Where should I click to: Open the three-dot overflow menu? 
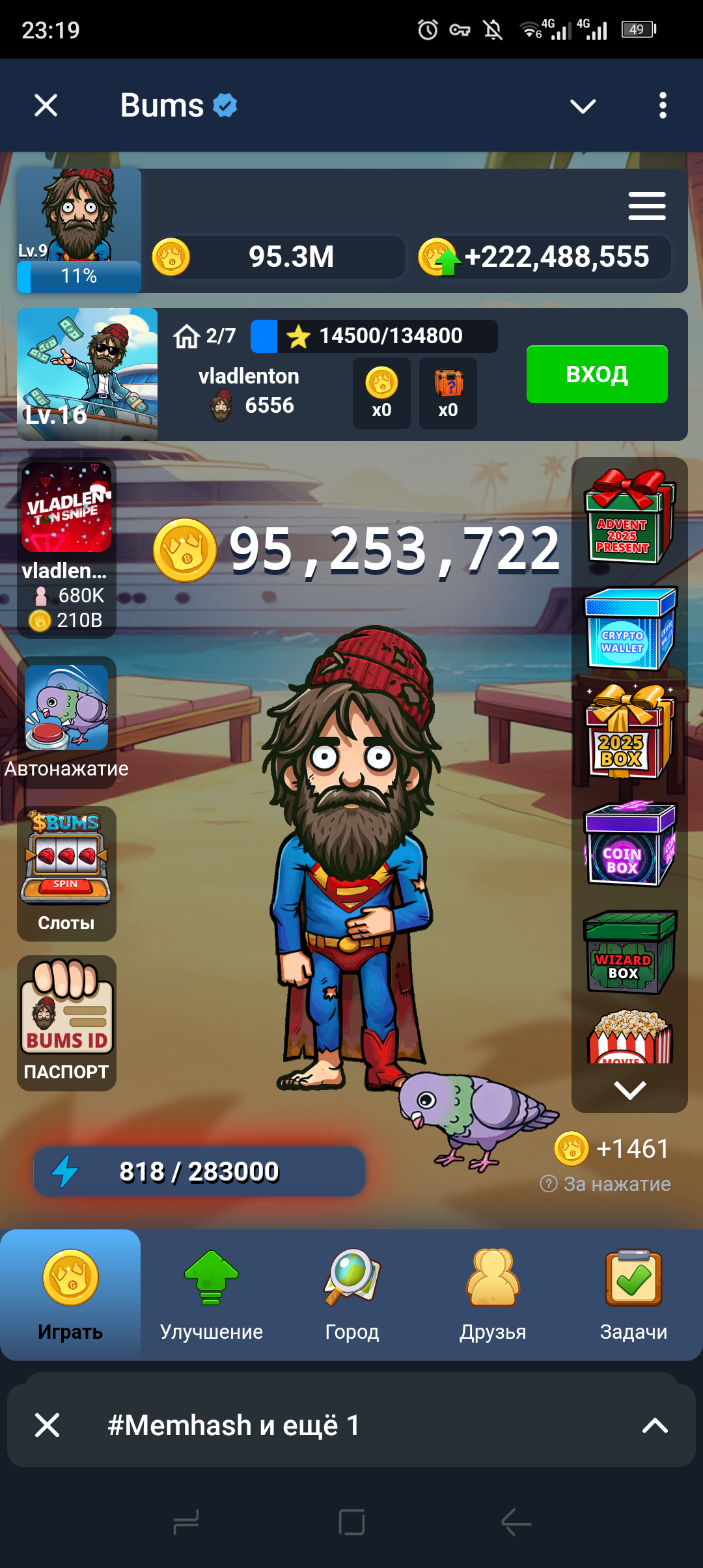click(x=663, y=105)
